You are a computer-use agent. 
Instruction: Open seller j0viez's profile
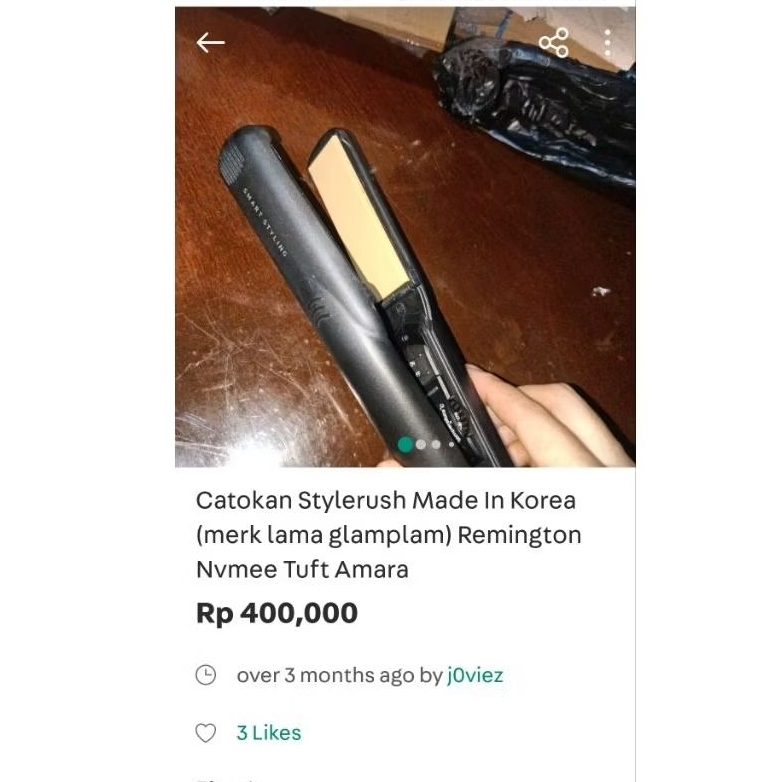(475, 675)
